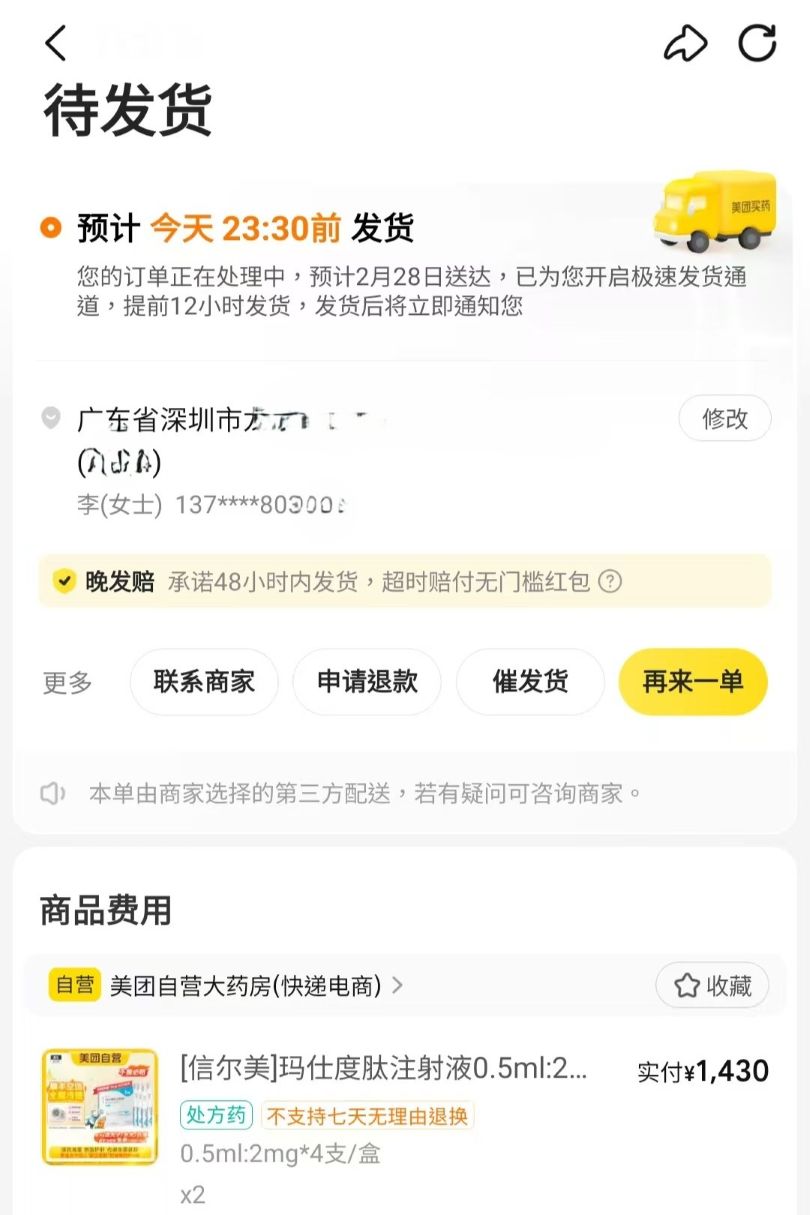Go back with the top-left arrow
The width and height of the screenshot is (810, 1215).
(x=56, y=43)
